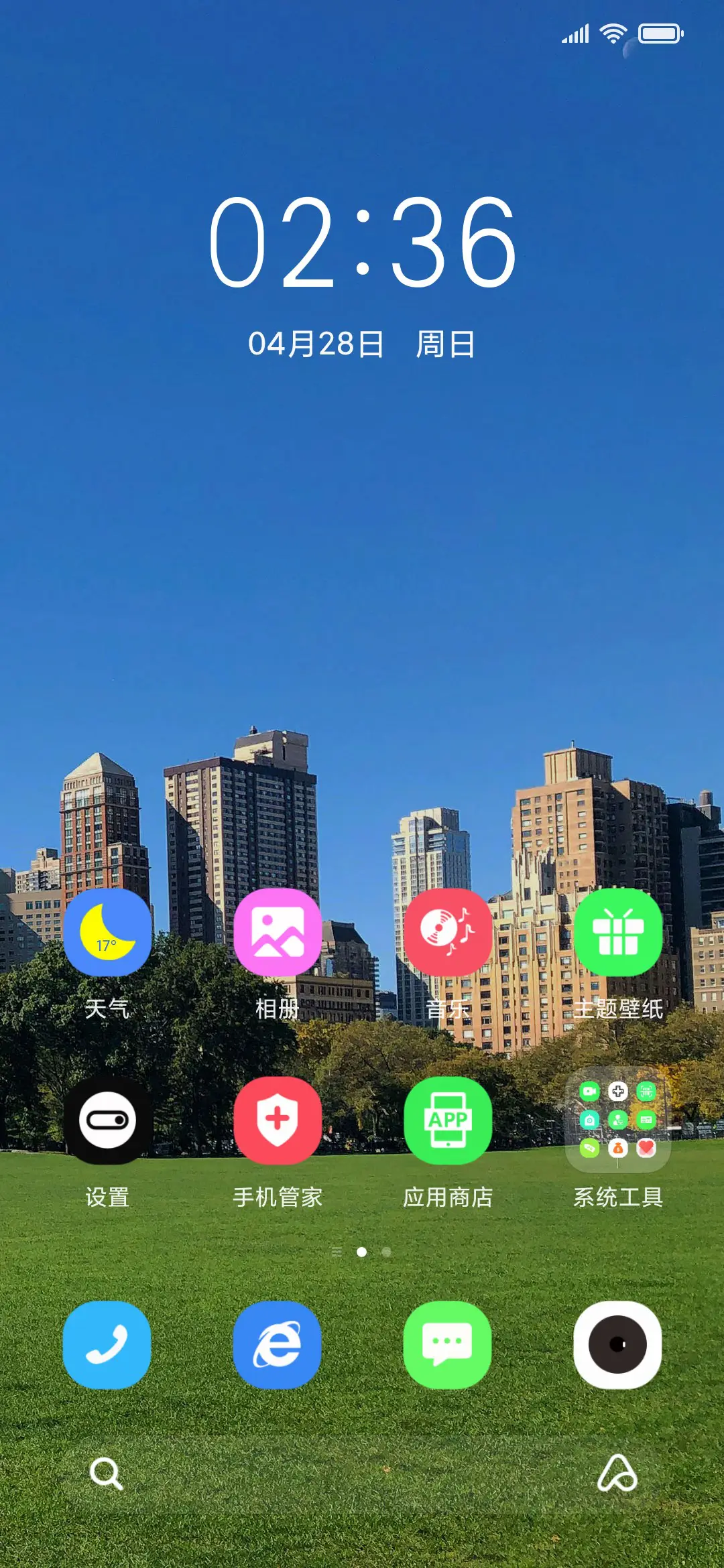Tap the search magnifier at bottom
Image resolution: width=724 pixels, height=1568 pixels.
click(x=106, y=1473)
